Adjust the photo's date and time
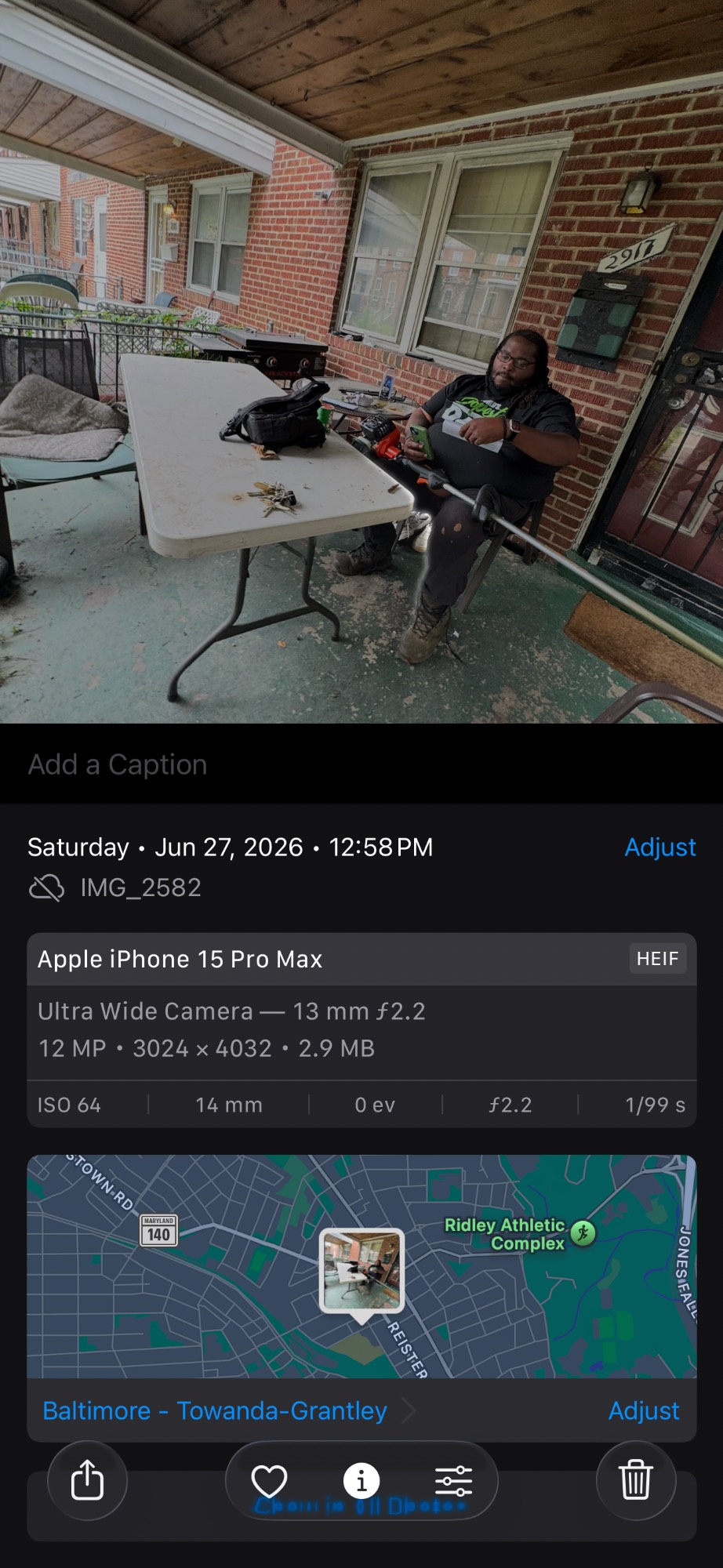This screenshot has height=1568, width=723. [x=659, y=848]
